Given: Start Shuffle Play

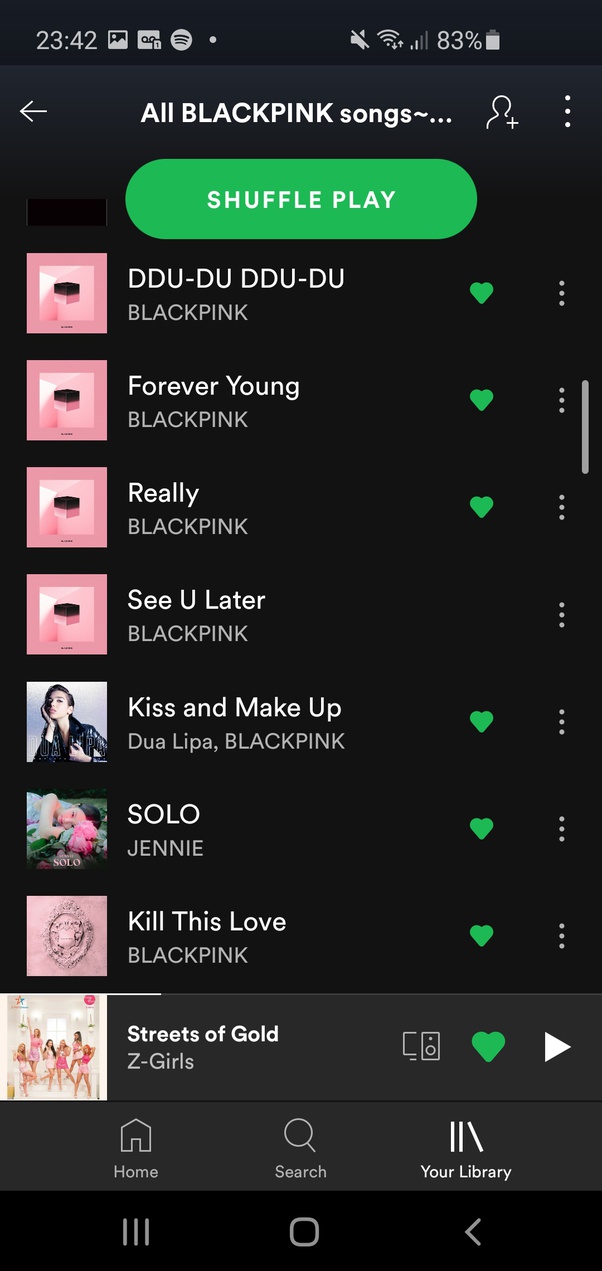Looking at the screenshot, I should [301, 199].
